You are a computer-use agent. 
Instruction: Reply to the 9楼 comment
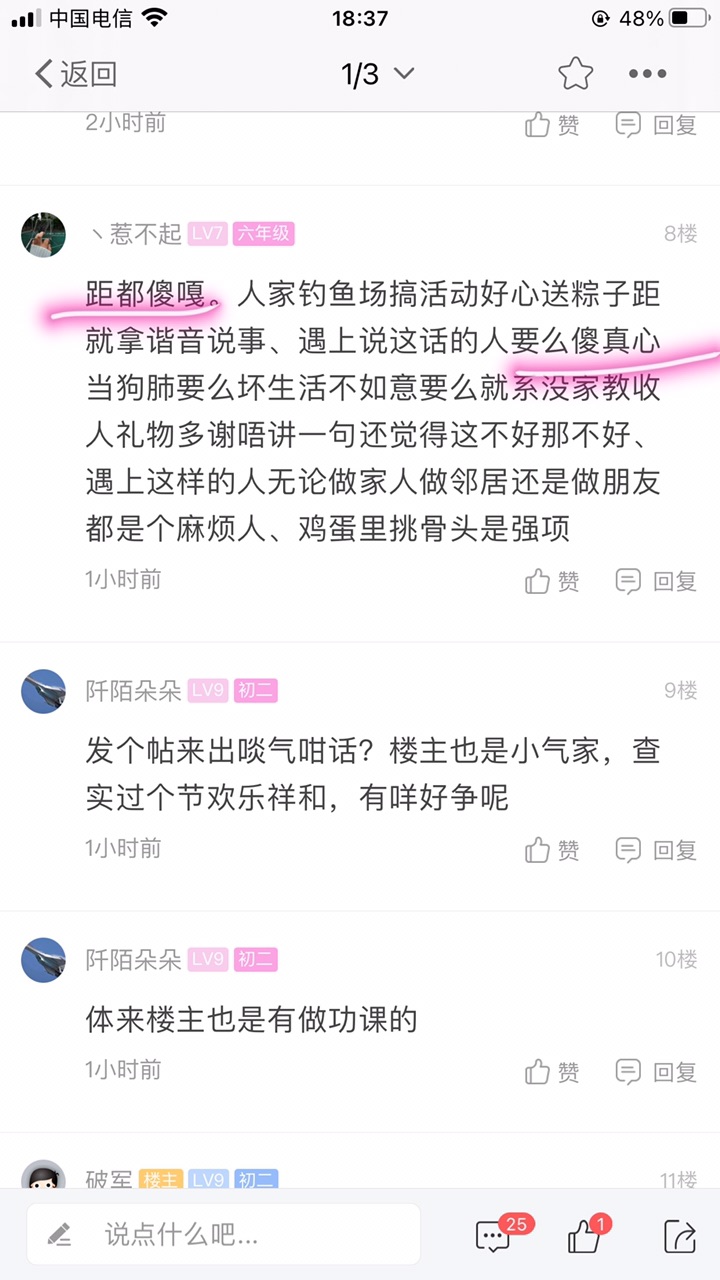[656, 850]
